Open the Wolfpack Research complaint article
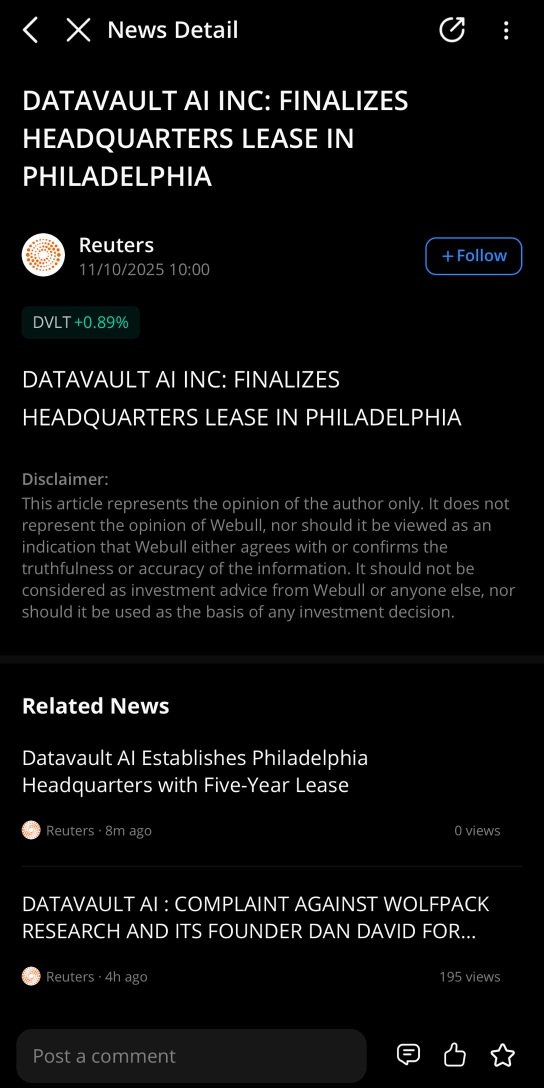The height and width of the screenshot is (1088, 544). (x=255, y=917)
